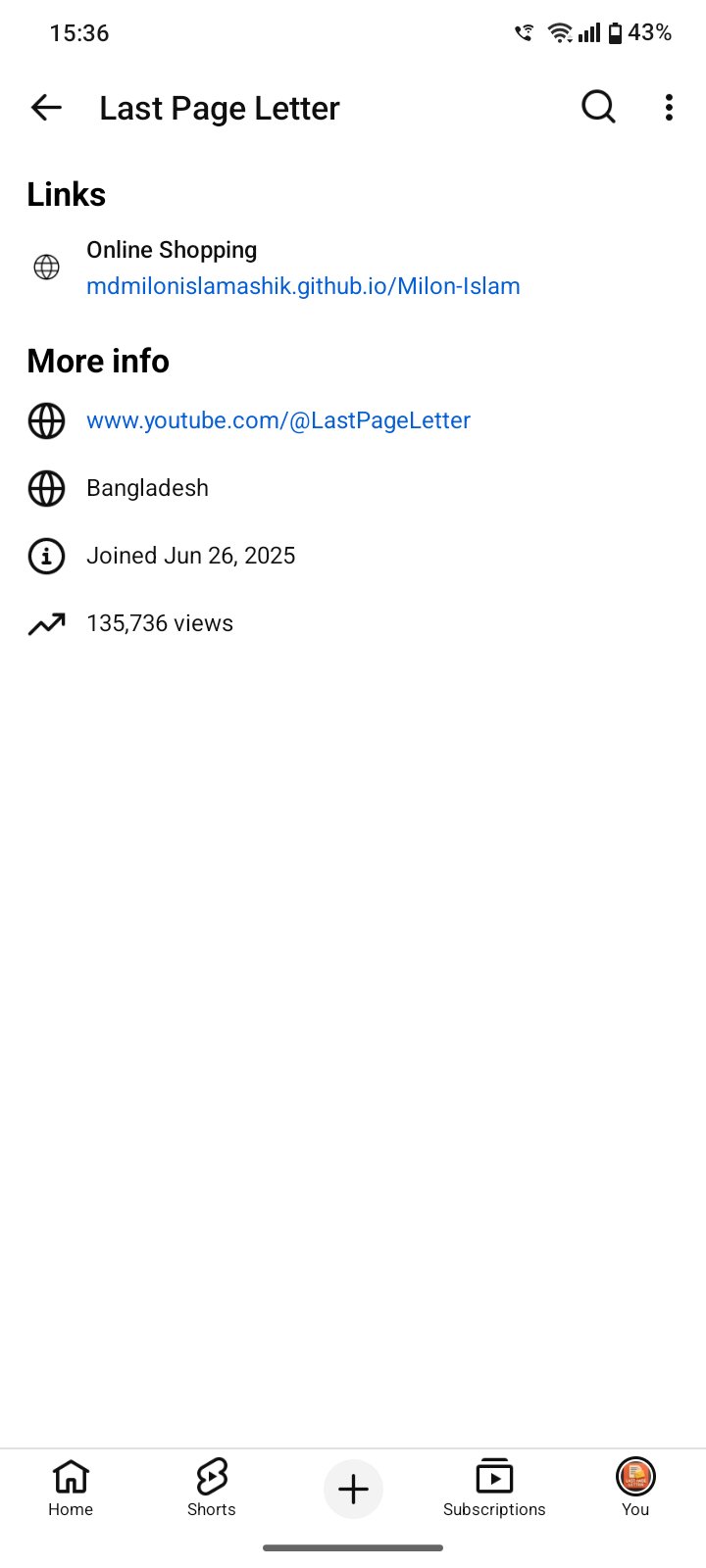Open the Subscriptions tab

pyautogui.click(x=494, y=1489)
